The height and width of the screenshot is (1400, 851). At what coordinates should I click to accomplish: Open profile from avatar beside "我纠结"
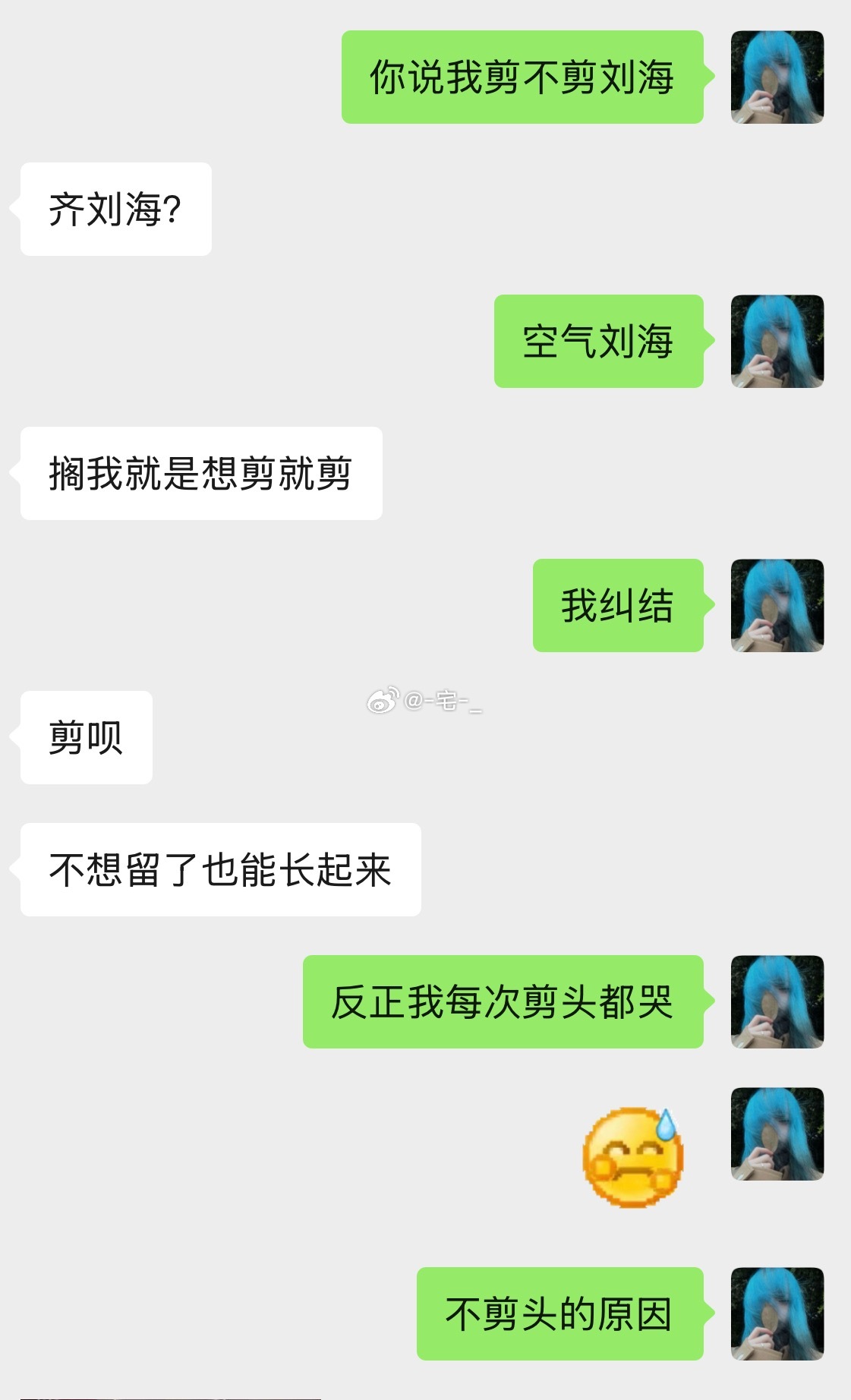coord(777,605)
